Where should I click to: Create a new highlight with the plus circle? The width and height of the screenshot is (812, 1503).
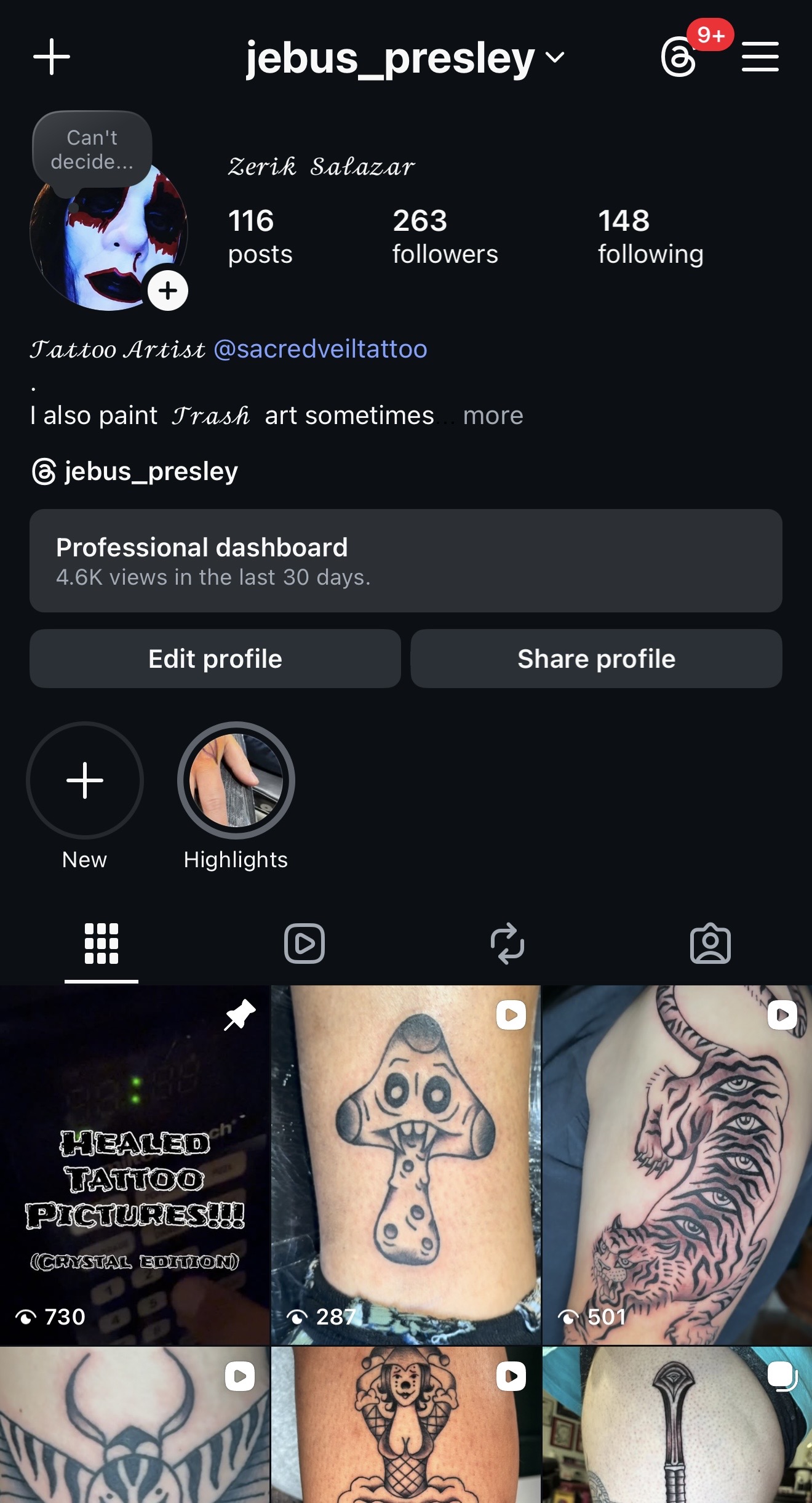tap(85, 780)
